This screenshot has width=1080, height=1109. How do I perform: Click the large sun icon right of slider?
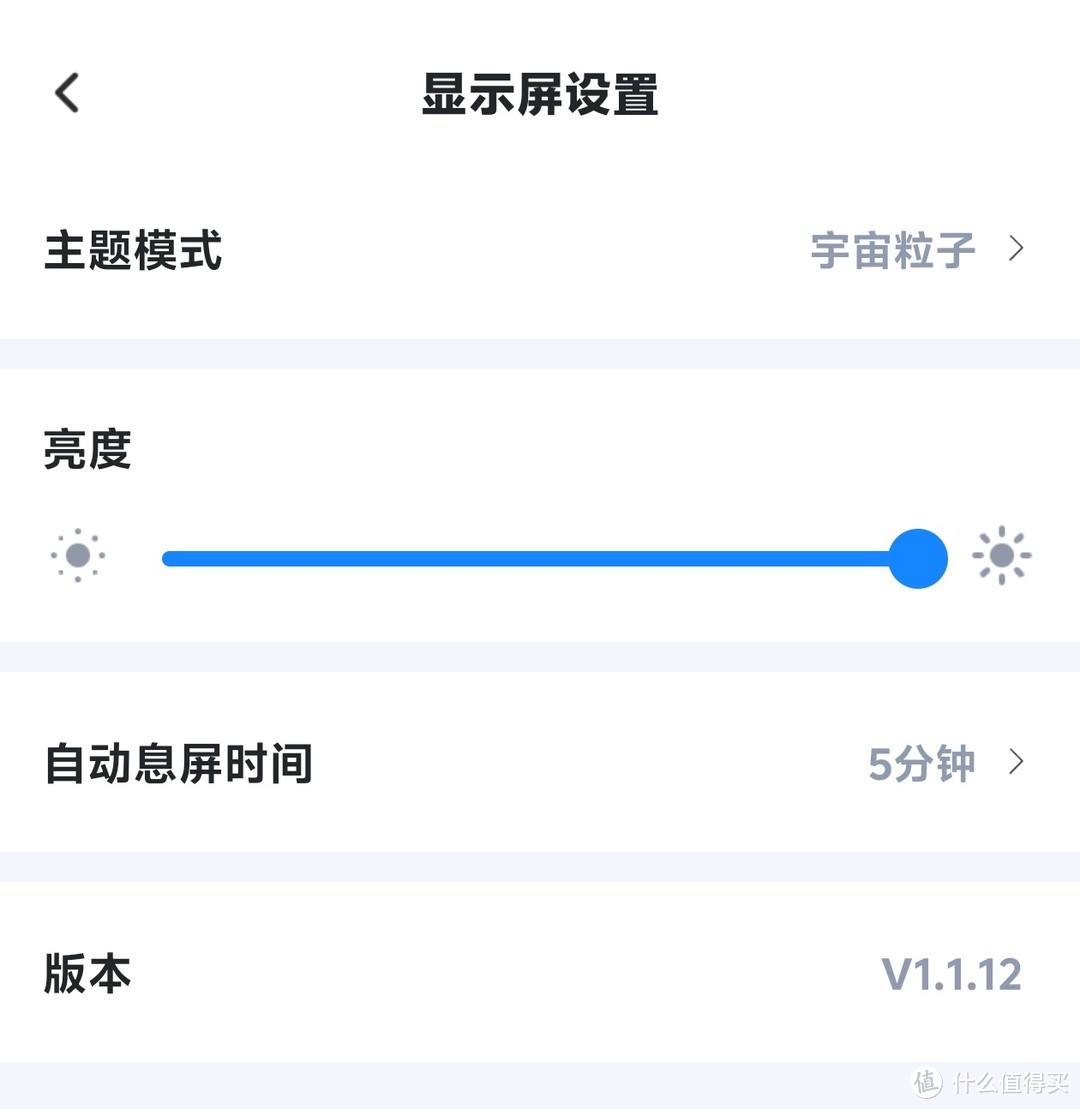pos(1002,556)
